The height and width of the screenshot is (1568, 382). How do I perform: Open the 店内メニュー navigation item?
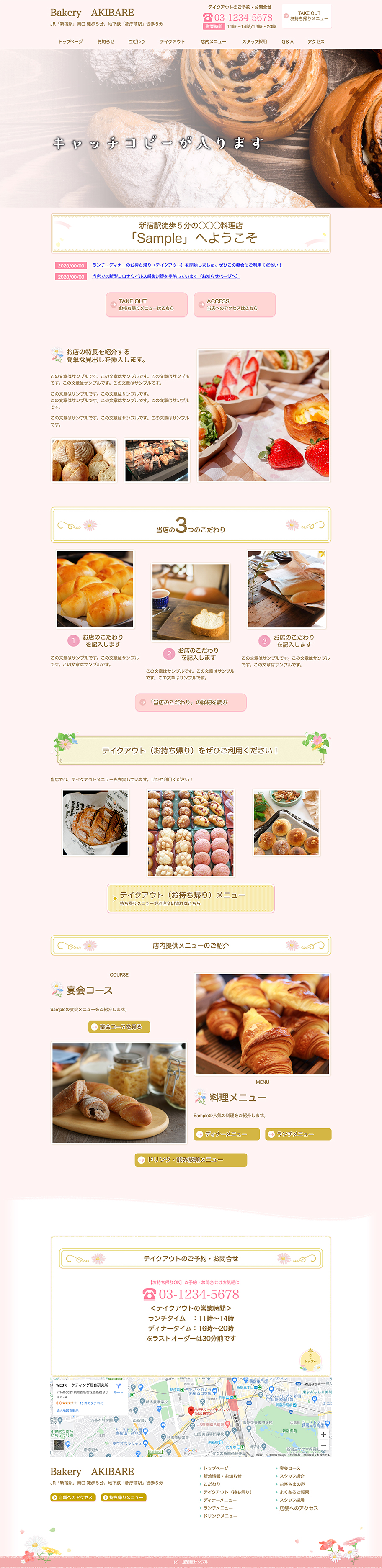pyautogui.click(x=213, y=41)
